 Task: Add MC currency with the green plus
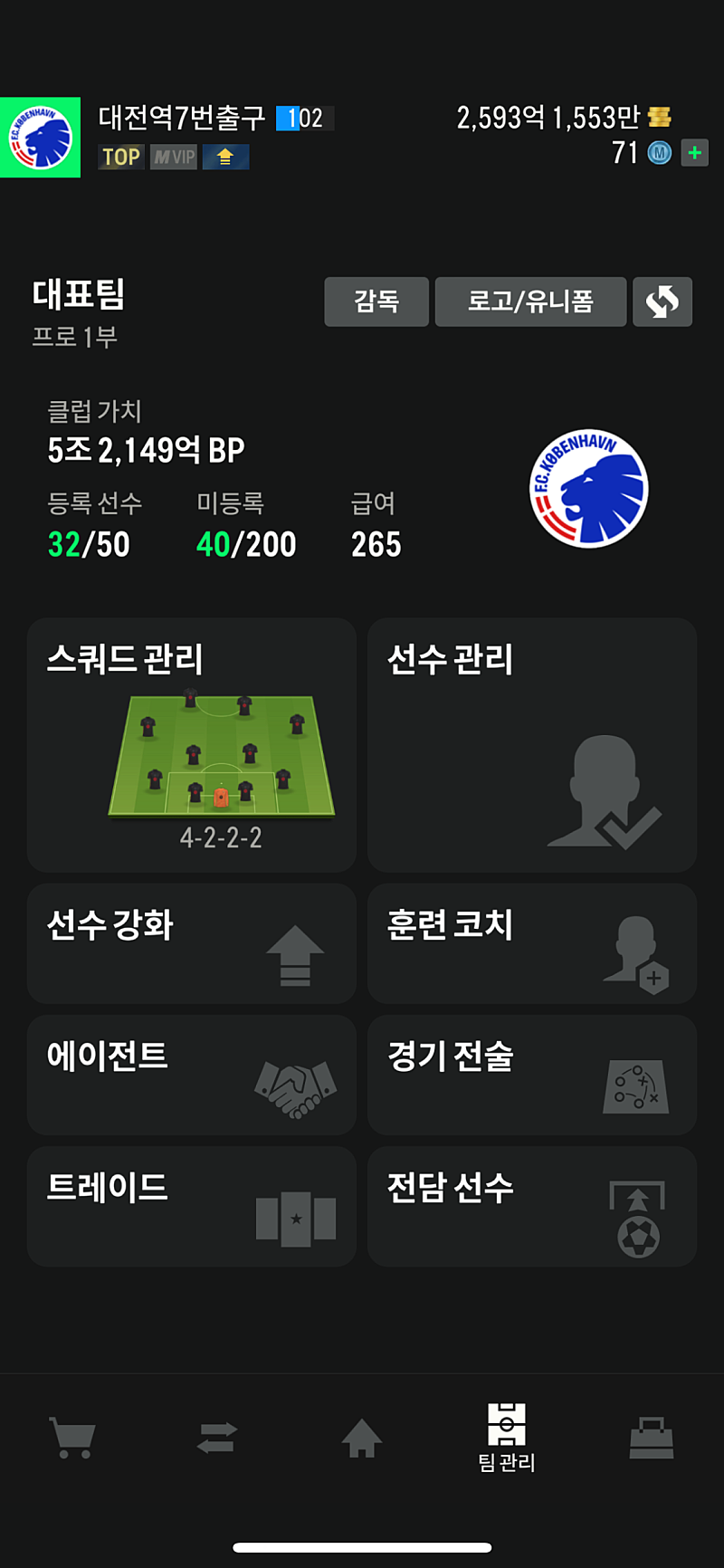[695, 153]
